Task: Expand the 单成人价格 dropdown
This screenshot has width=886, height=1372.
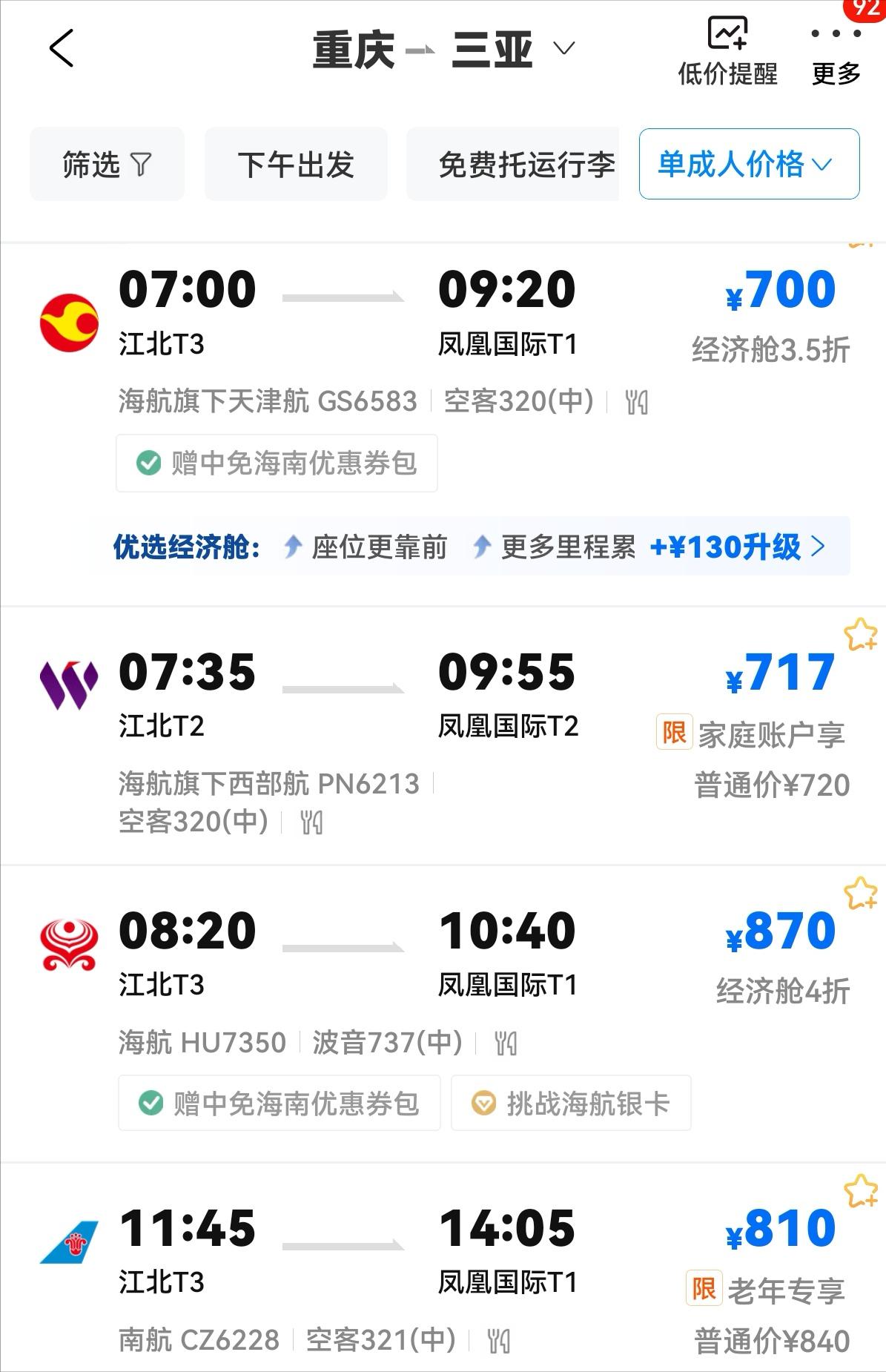Action: point(749,164)
